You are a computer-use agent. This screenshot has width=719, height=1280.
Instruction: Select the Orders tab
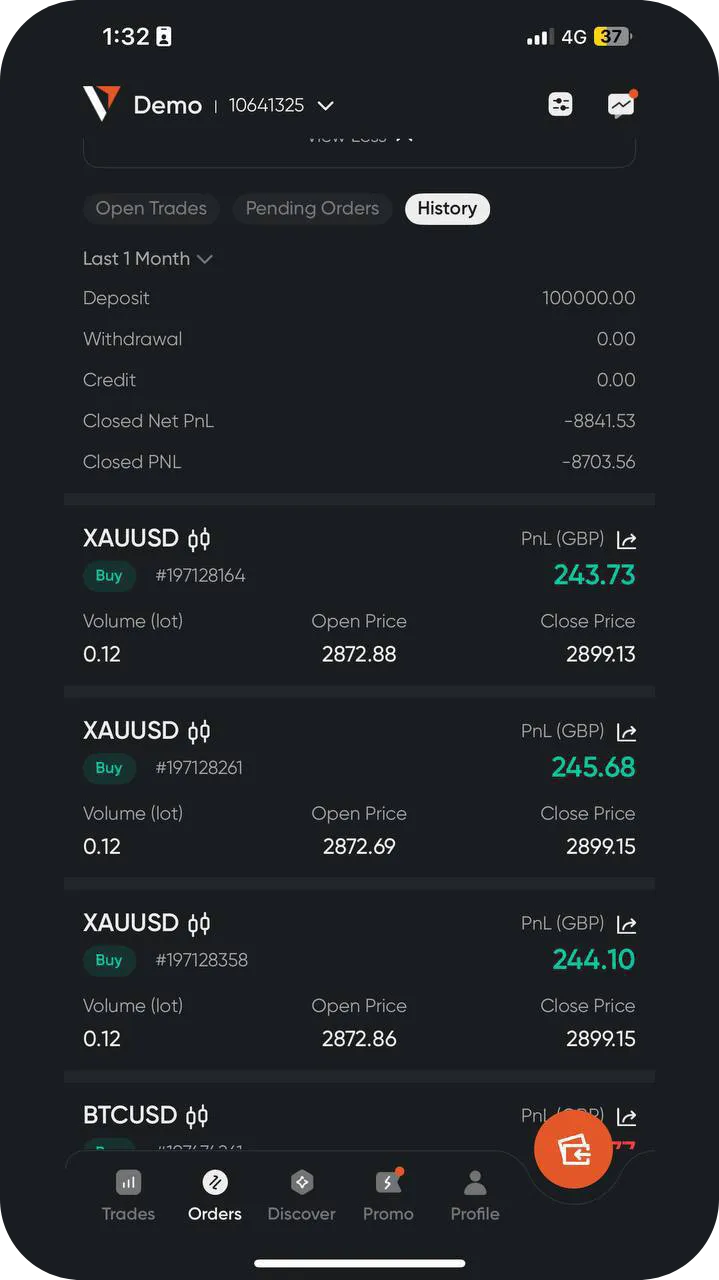click(215, 1197)
